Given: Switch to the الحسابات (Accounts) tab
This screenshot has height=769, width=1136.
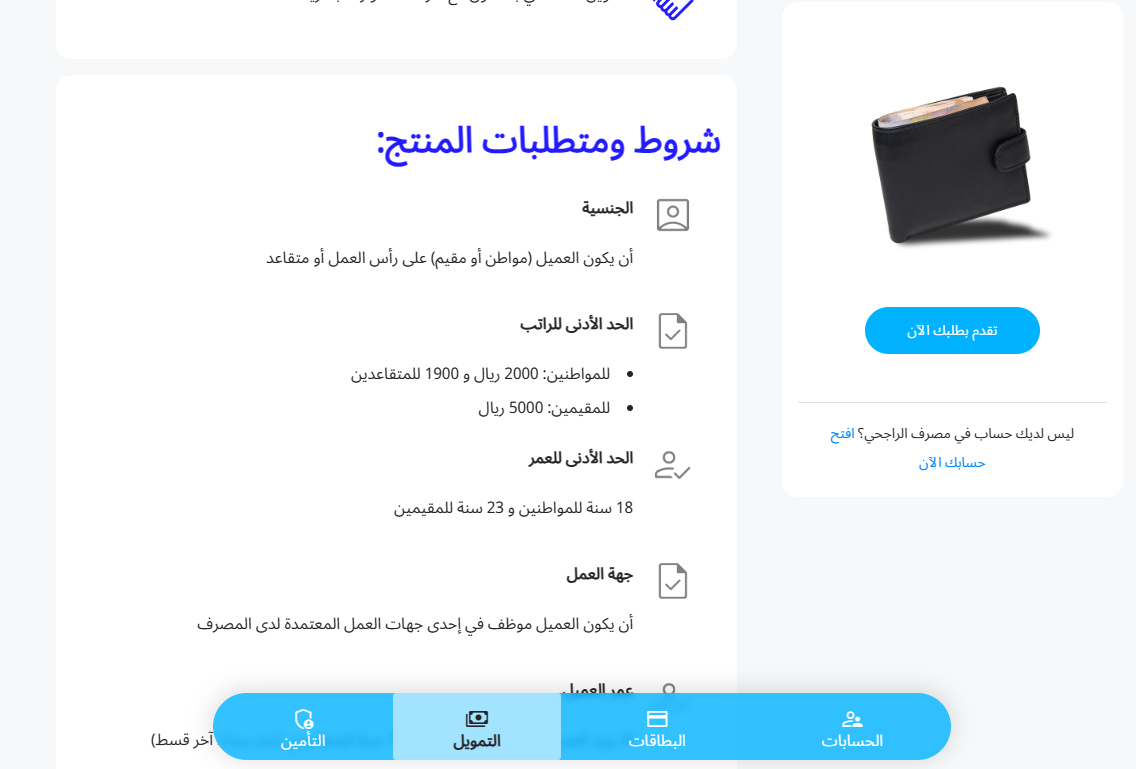Looking at the screenshot, I should point(852,728).
